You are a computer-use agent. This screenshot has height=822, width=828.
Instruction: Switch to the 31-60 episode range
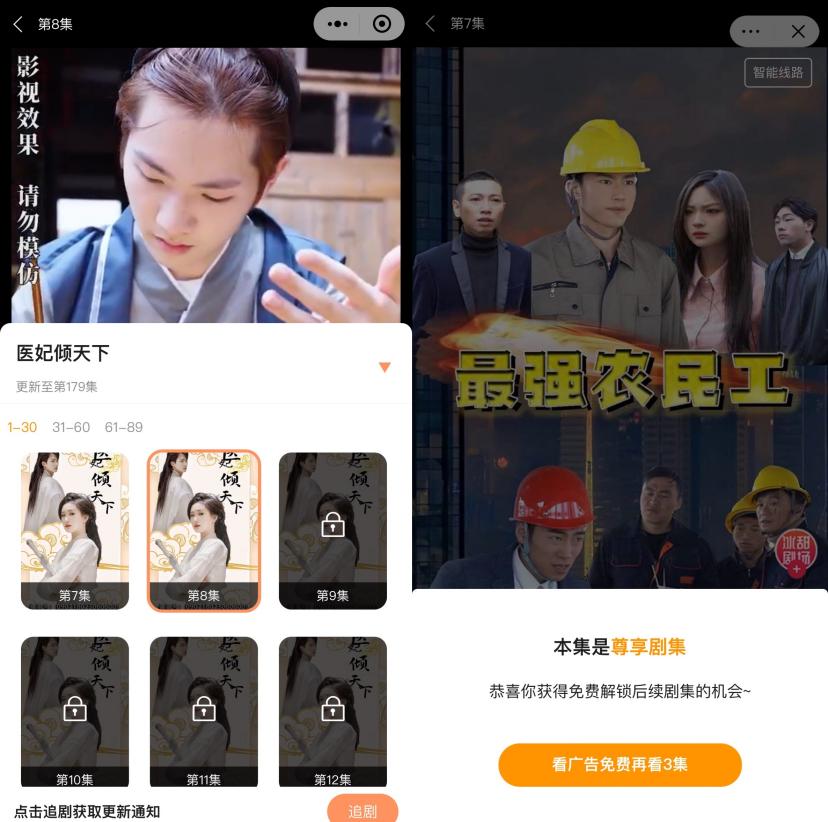coord(71,427)
